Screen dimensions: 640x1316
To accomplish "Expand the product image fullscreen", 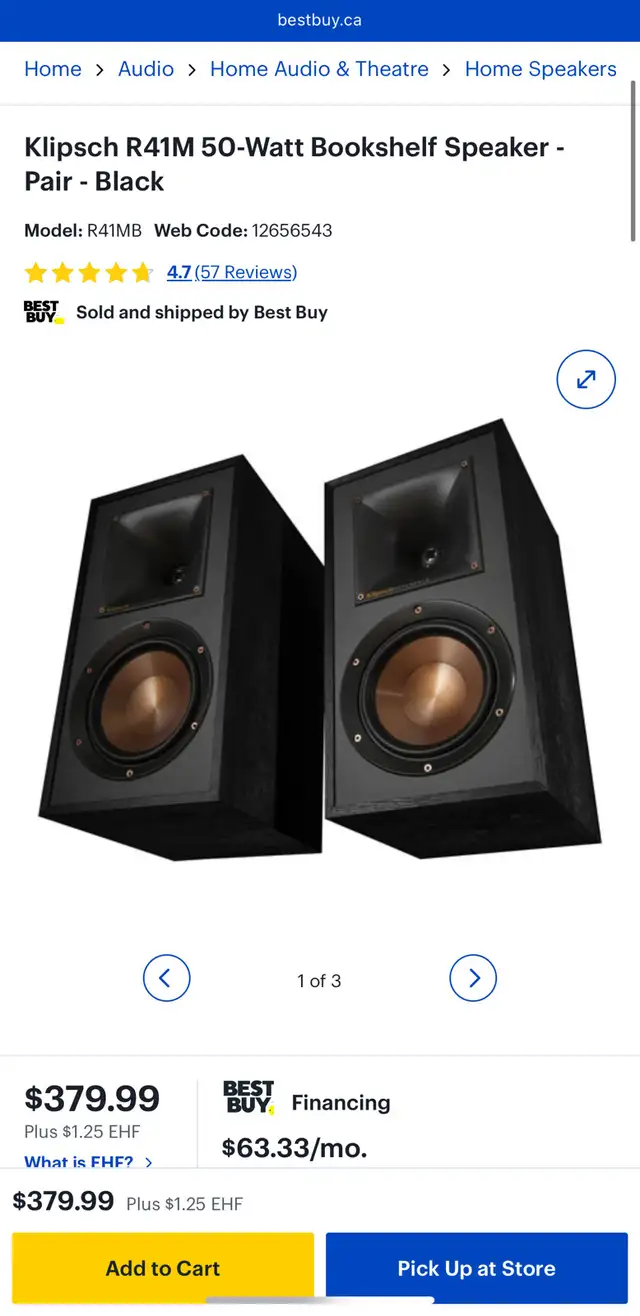I will tap(586, 379).
